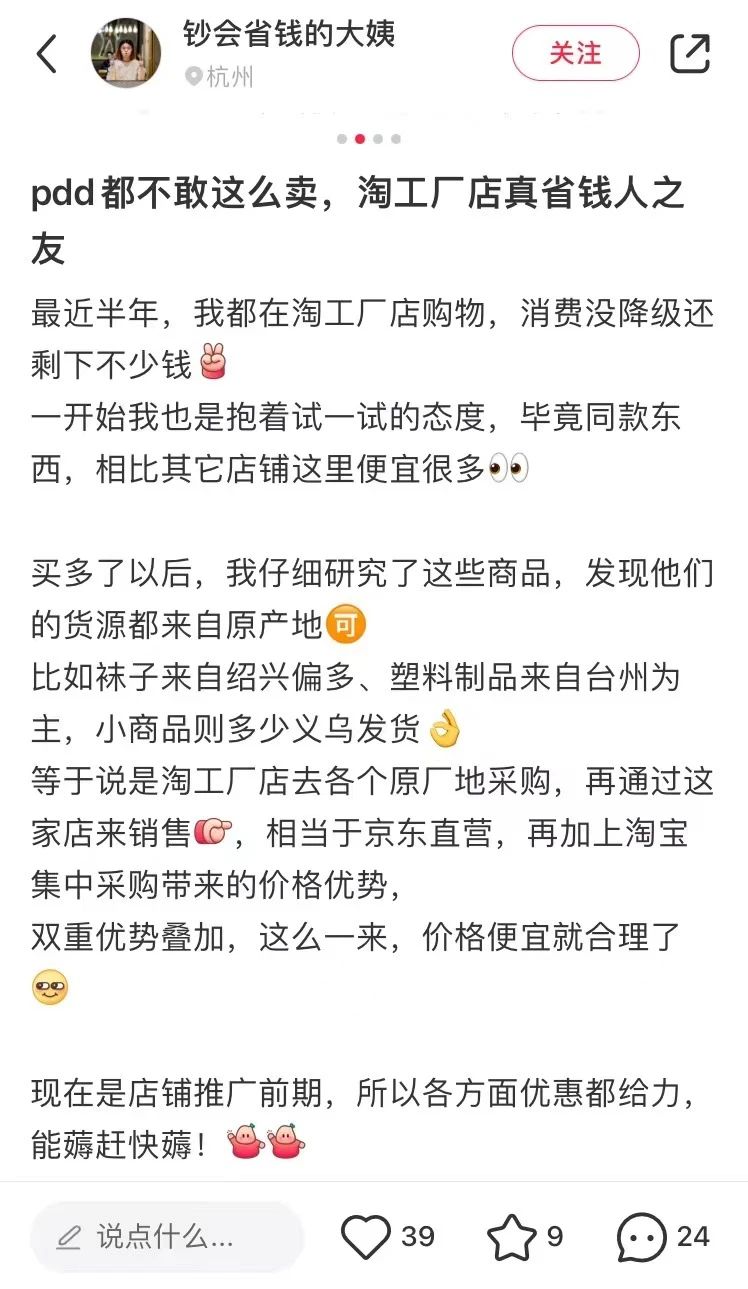The width and height of the screenshot is (748, 1289).
Task: Open the 钞会省钱的大姨 profile name
Action: click(289, 34)
